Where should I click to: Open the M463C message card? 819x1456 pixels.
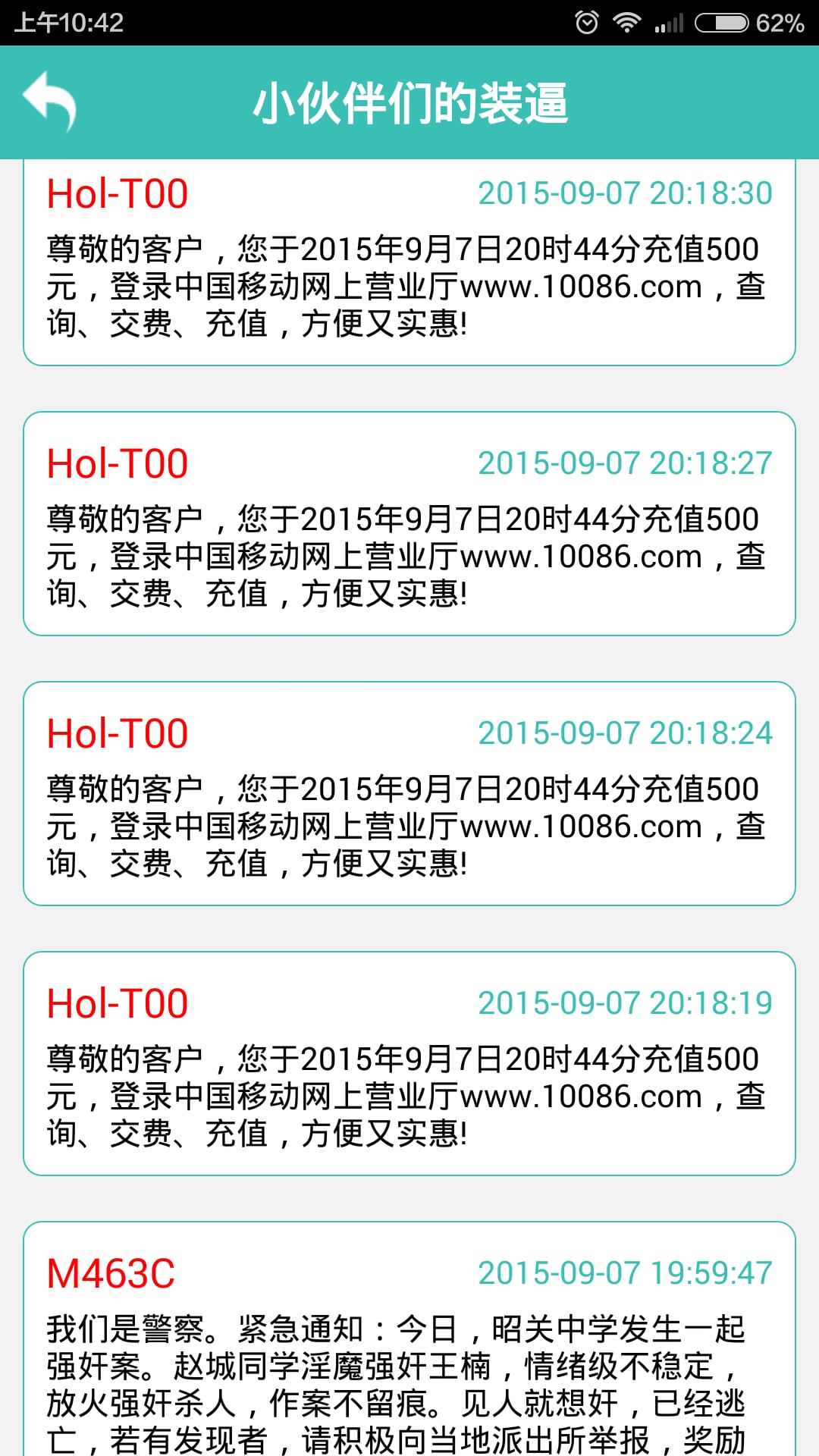409,1342
